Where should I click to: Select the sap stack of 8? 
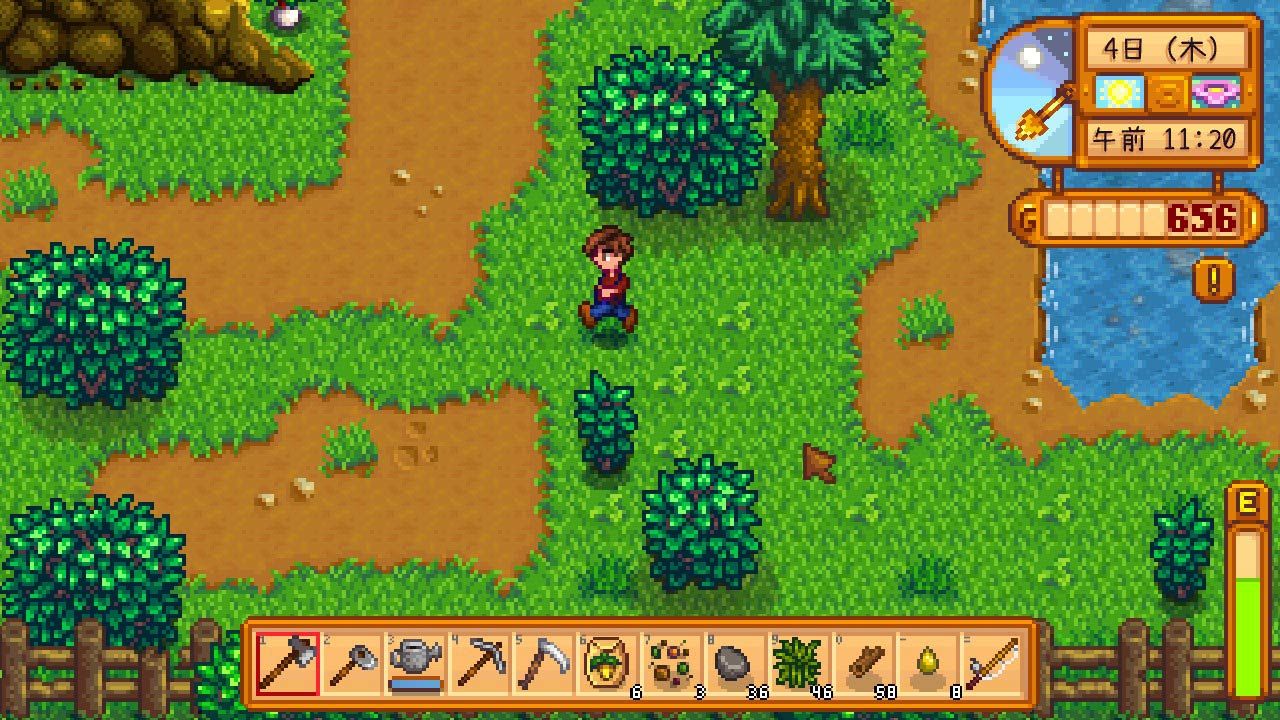(927, 664)
